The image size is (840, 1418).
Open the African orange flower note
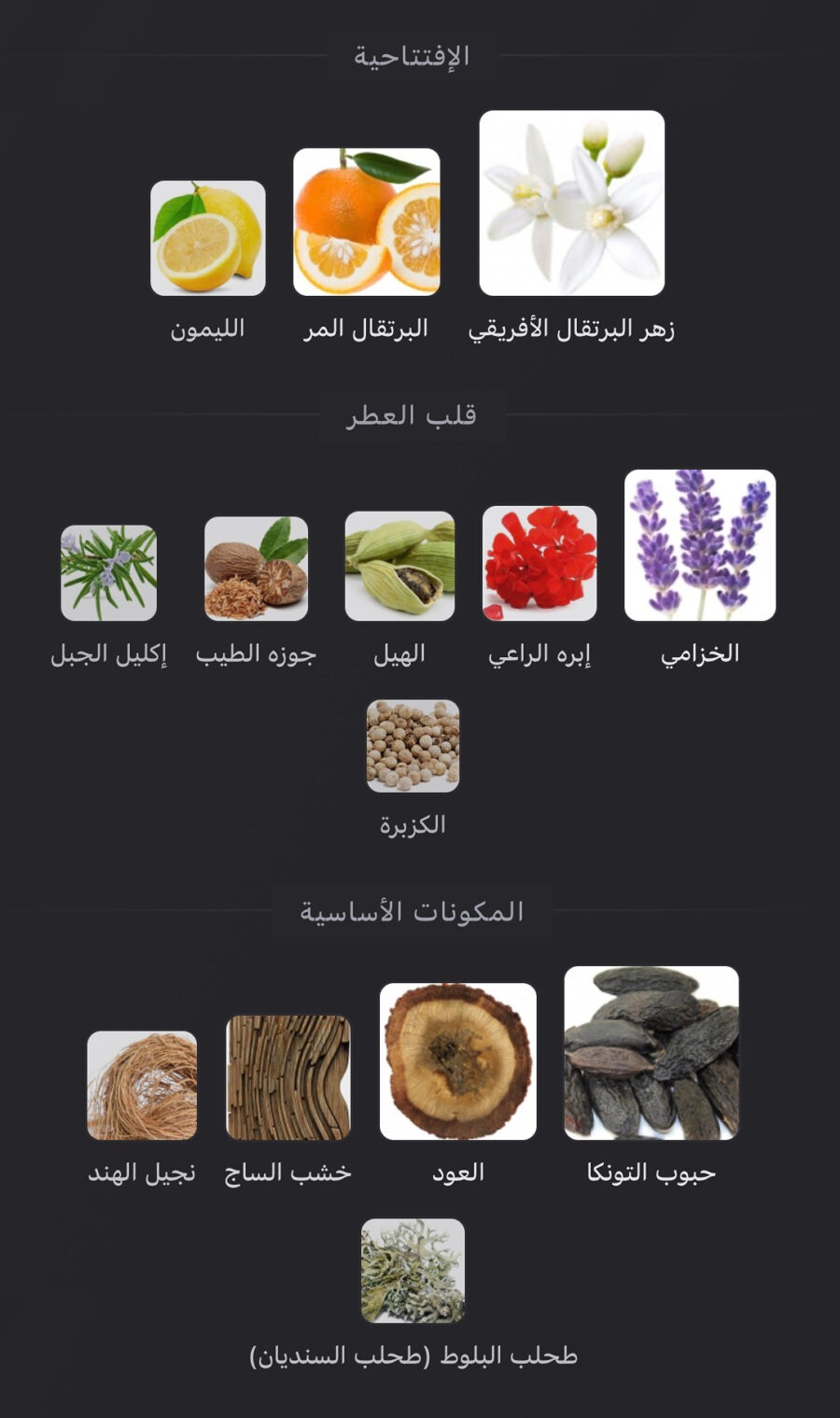pyautogui.click(x=571, y=204)
